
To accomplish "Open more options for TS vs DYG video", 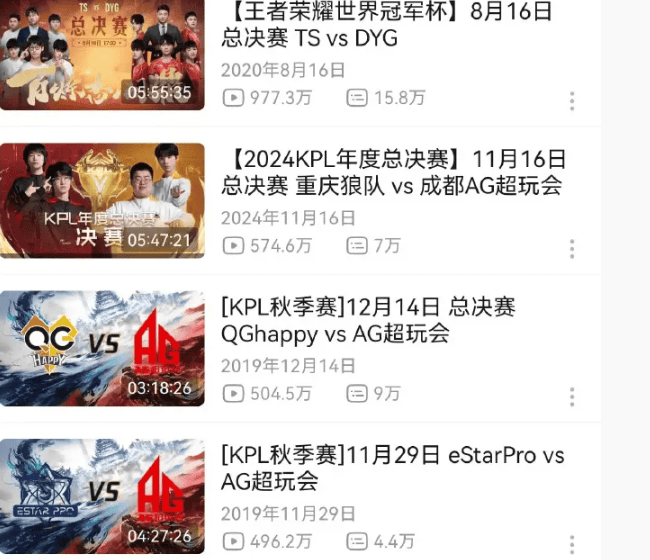I will tap(572, 101).
